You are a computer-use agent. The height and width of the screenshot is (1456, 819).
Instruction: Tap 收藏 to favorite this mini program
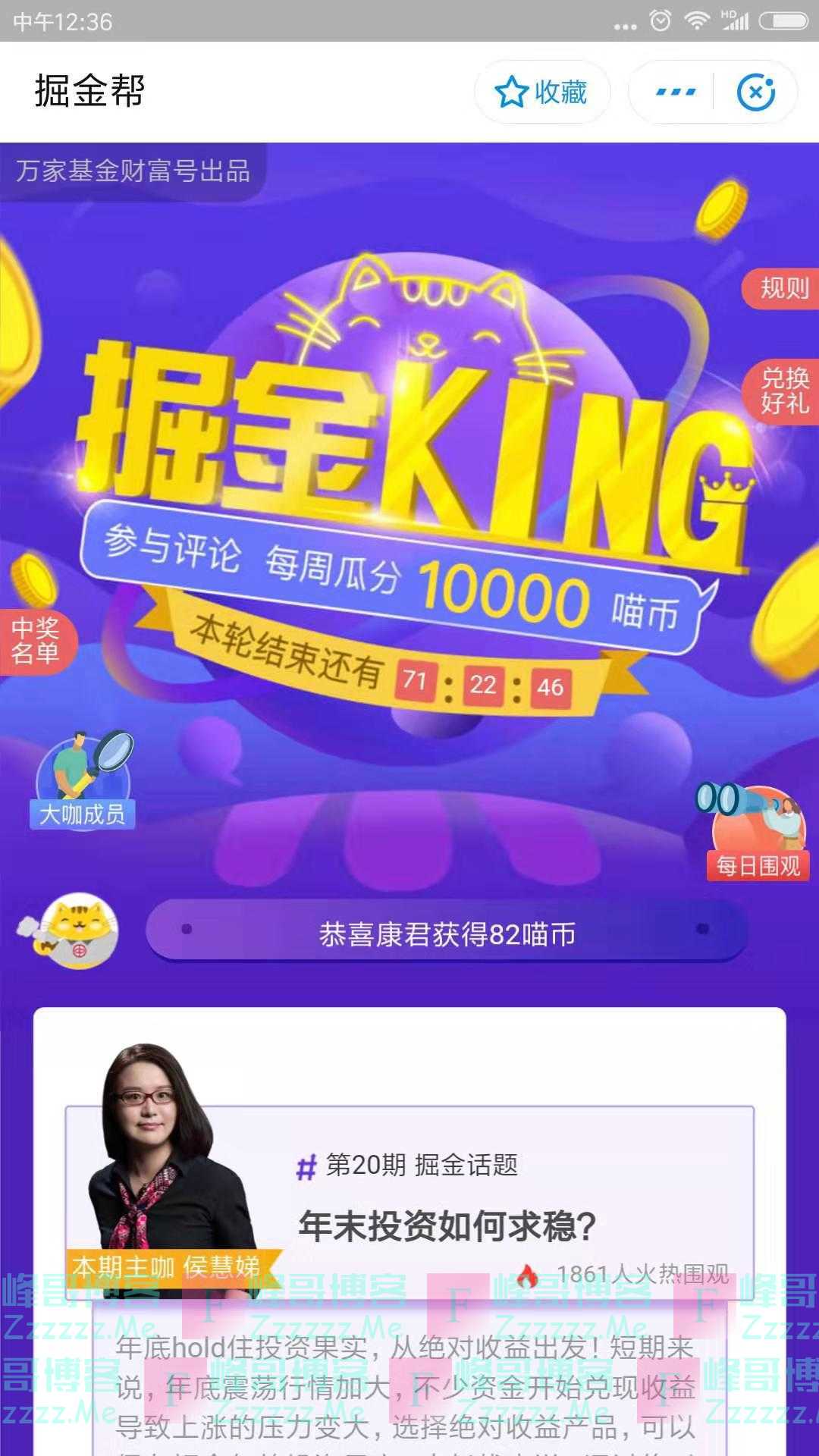click(541, 93)
